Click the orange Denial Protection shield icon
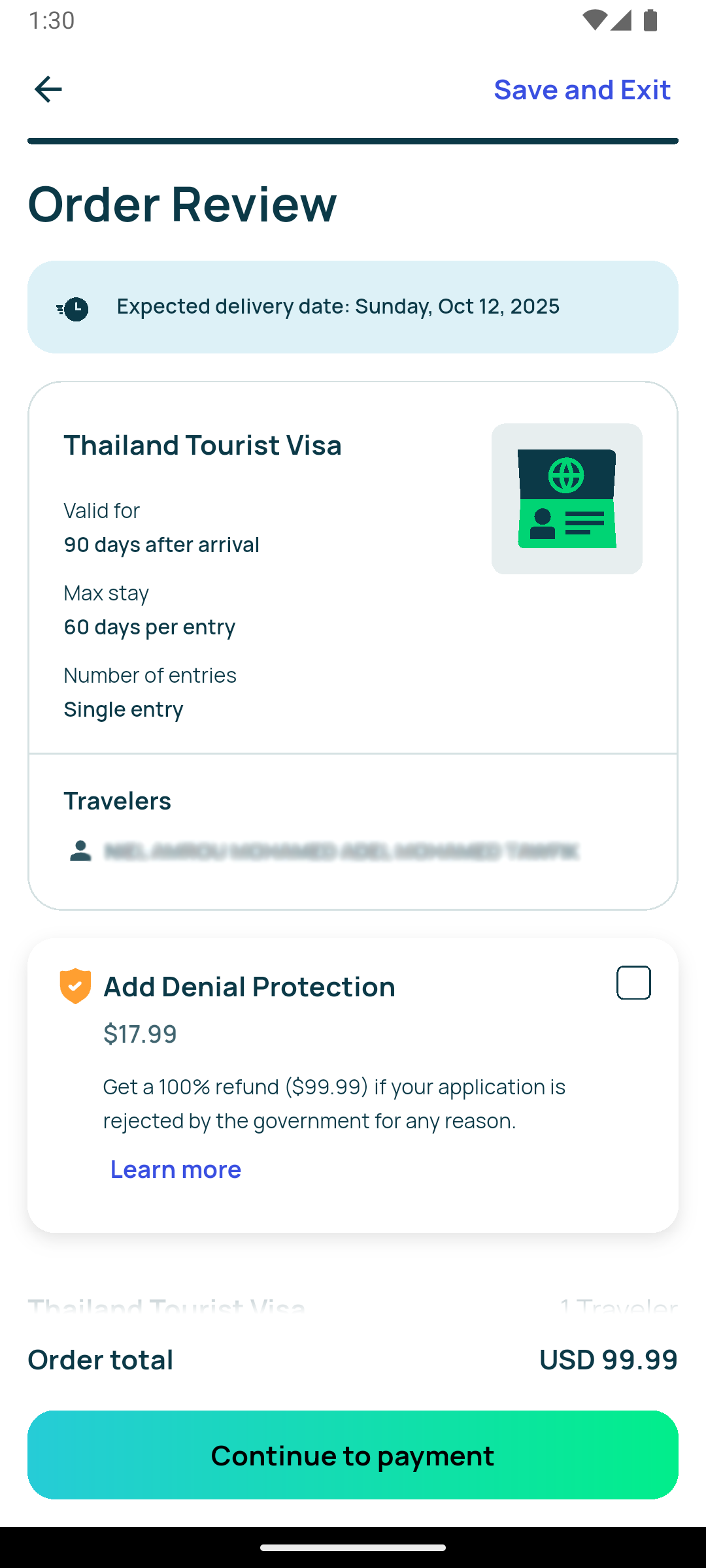 tap(74, 987)
